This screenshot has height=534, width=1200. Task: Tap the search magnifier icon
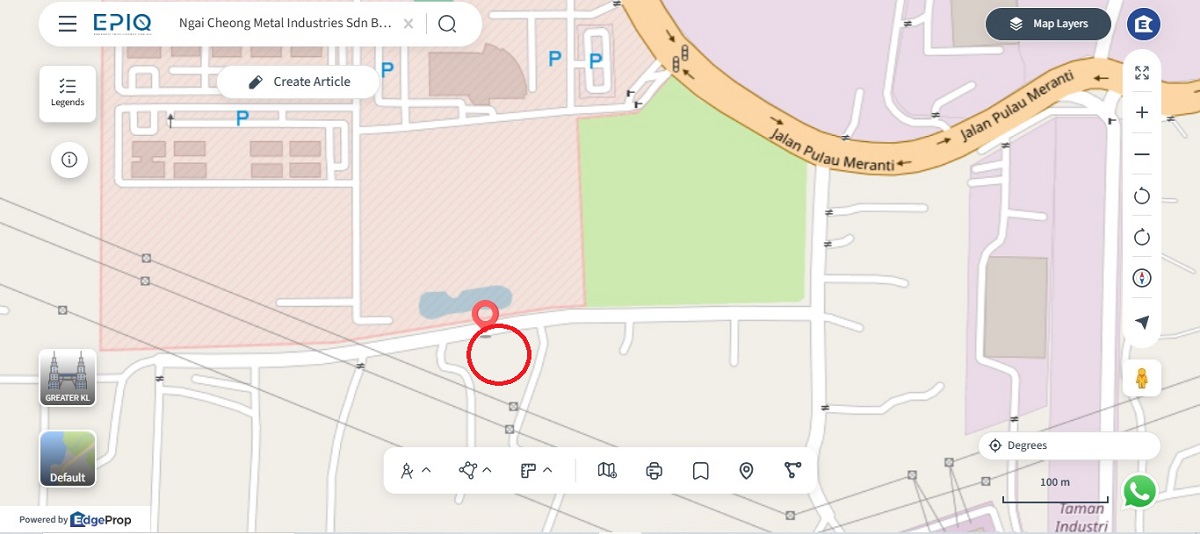coord(447,24)
